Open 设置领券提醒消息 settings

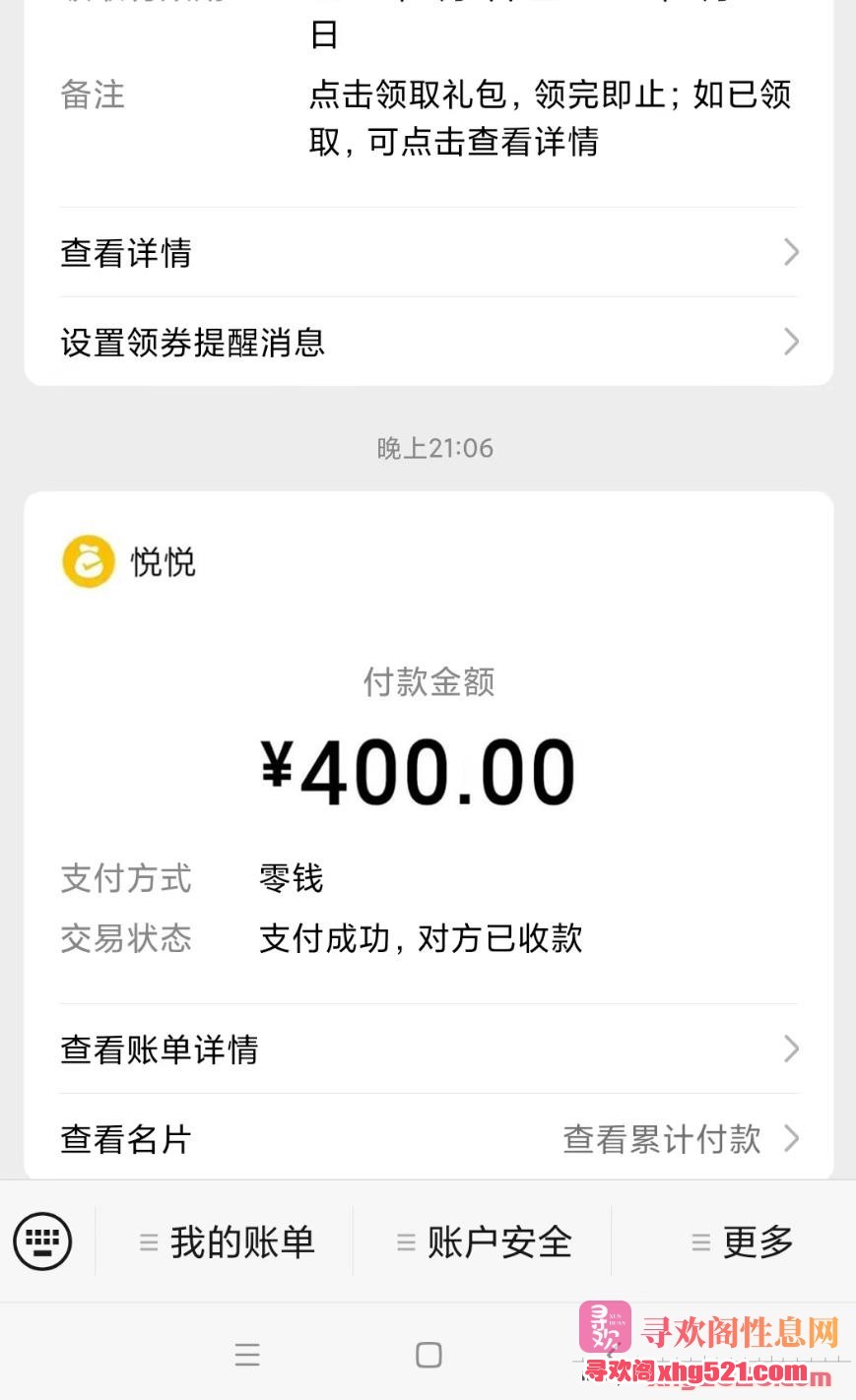428,342
